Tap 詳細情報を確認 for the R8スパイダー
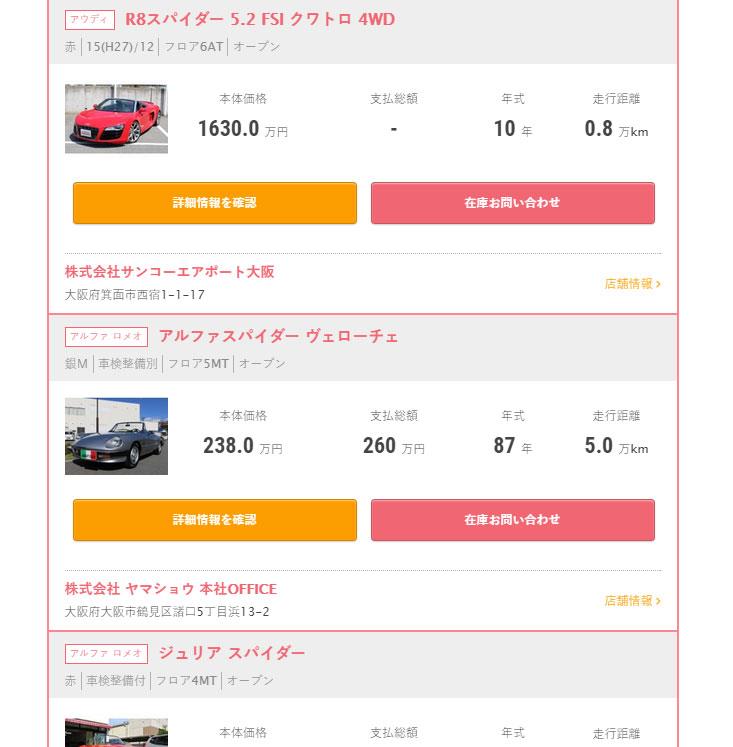Screen dimensions: 733x747 point(214,203)
